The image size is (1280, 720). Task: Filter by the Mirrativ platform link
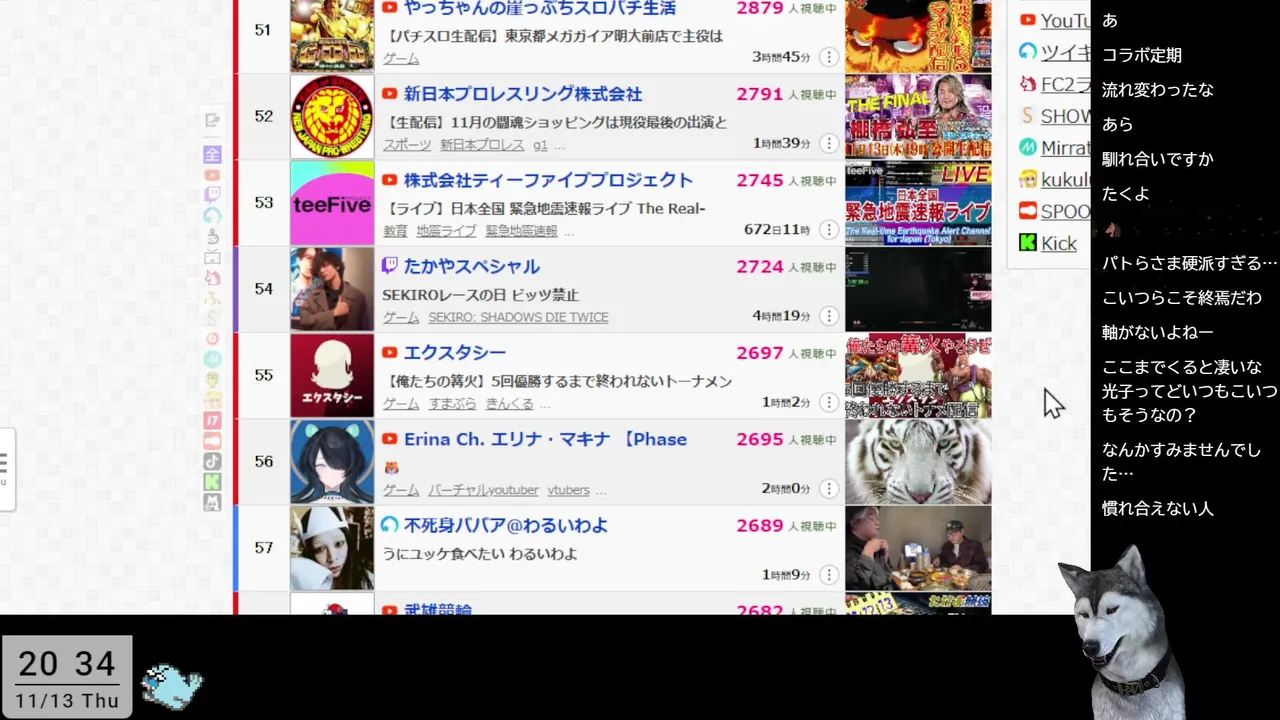point(1064,147)
